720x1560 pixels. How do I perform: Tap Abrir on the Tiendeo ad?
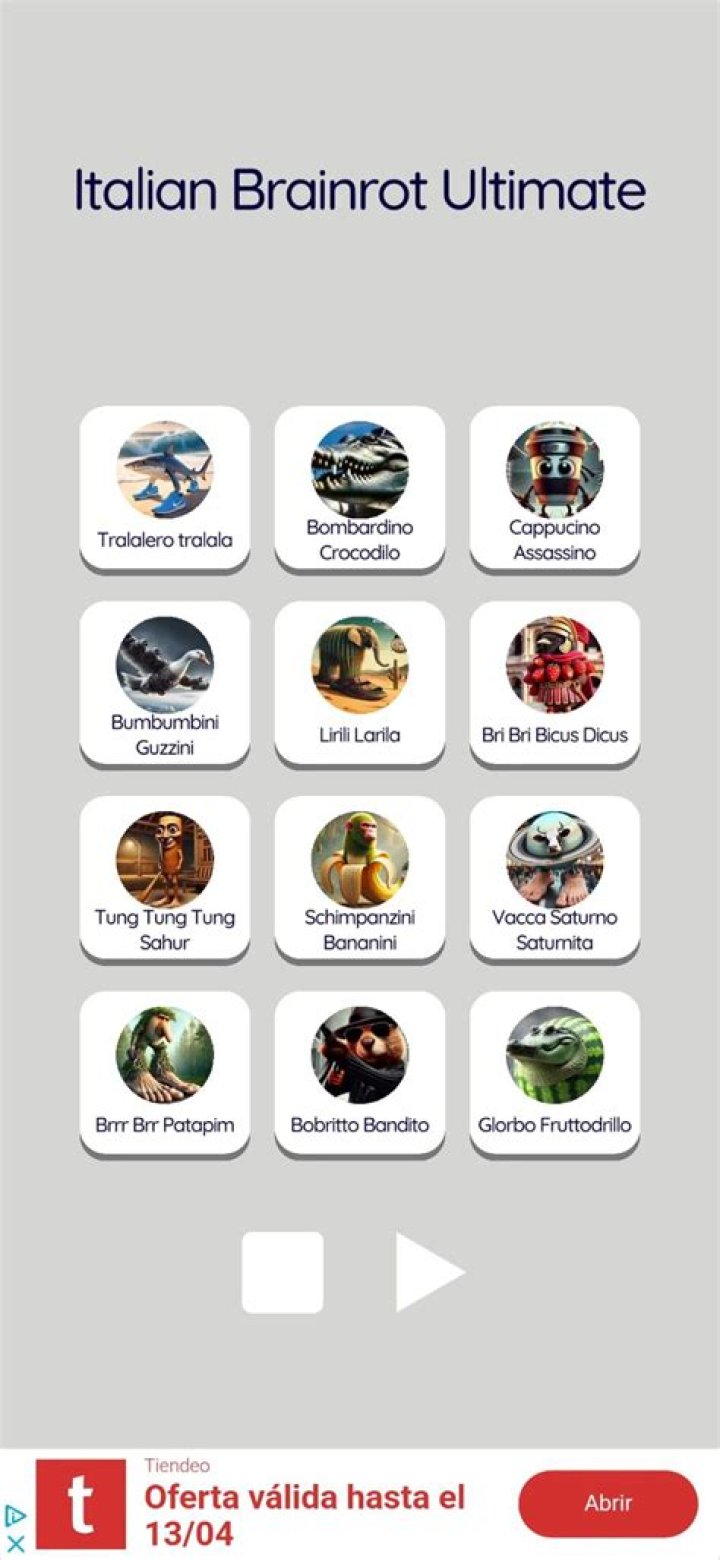tap(608, 1504)
